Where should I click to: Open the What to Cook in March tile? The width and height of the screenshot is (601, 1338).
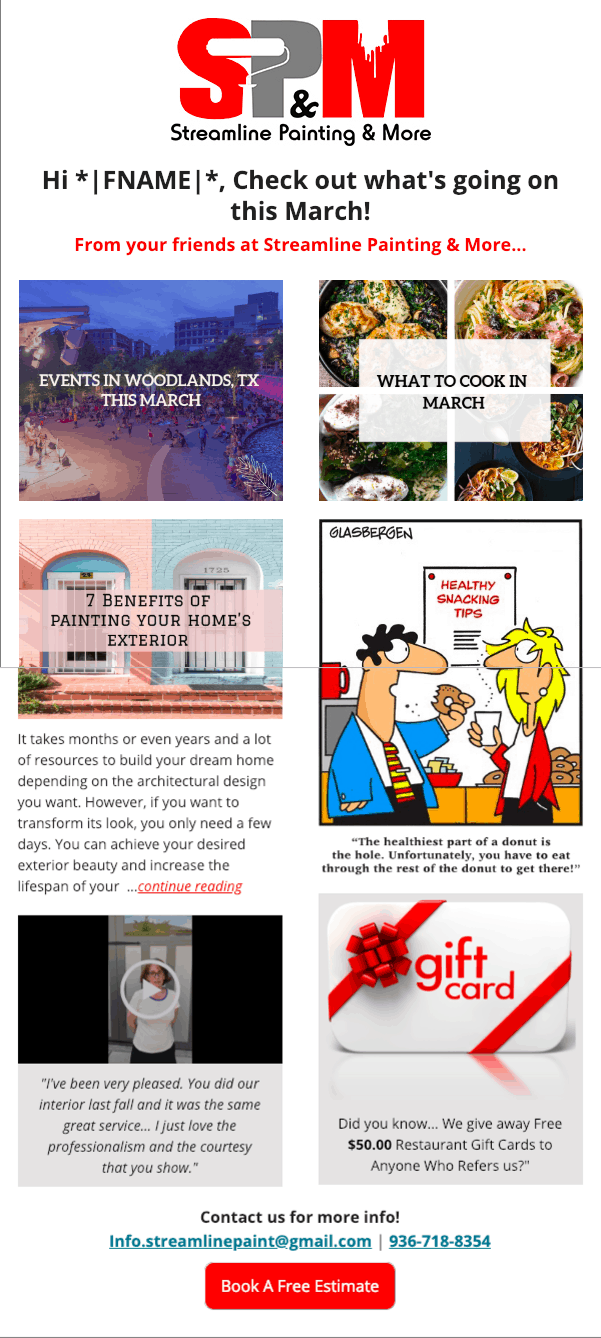[x=451, y=390]
